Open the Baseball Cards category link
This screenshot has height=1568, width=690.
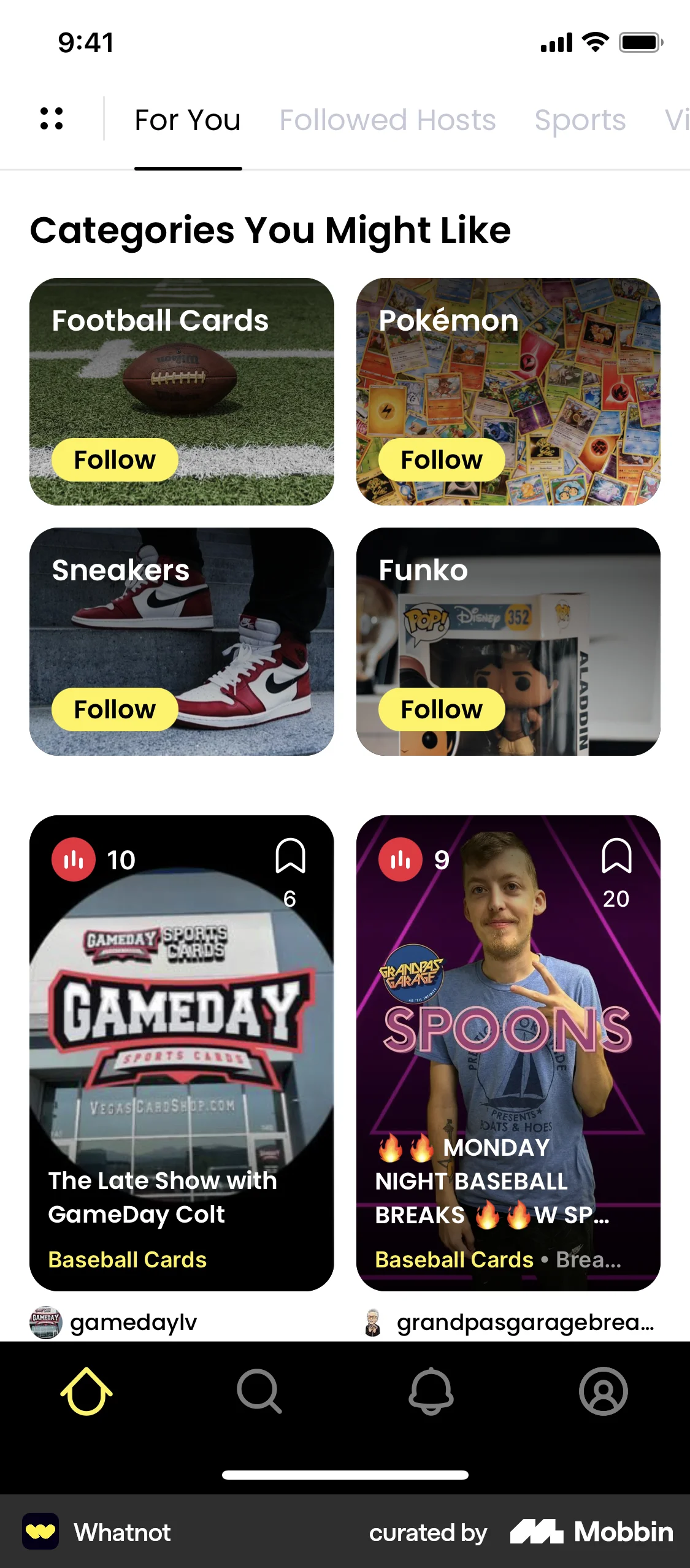[127, 1259]
